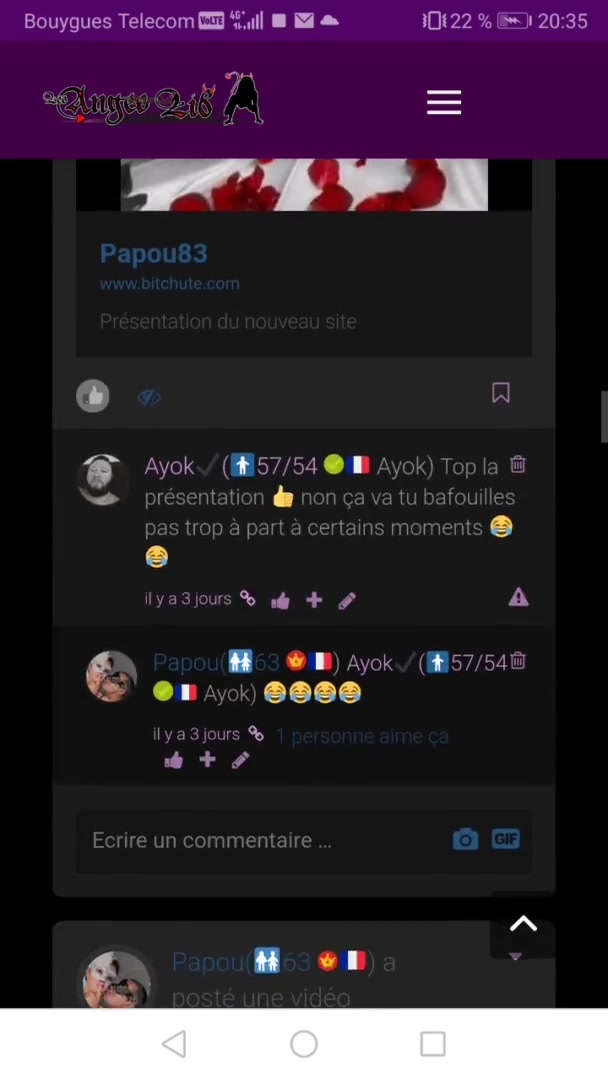Open the hamburger navigation menu
Screen dimensions: 608x1080
point(444,102)
